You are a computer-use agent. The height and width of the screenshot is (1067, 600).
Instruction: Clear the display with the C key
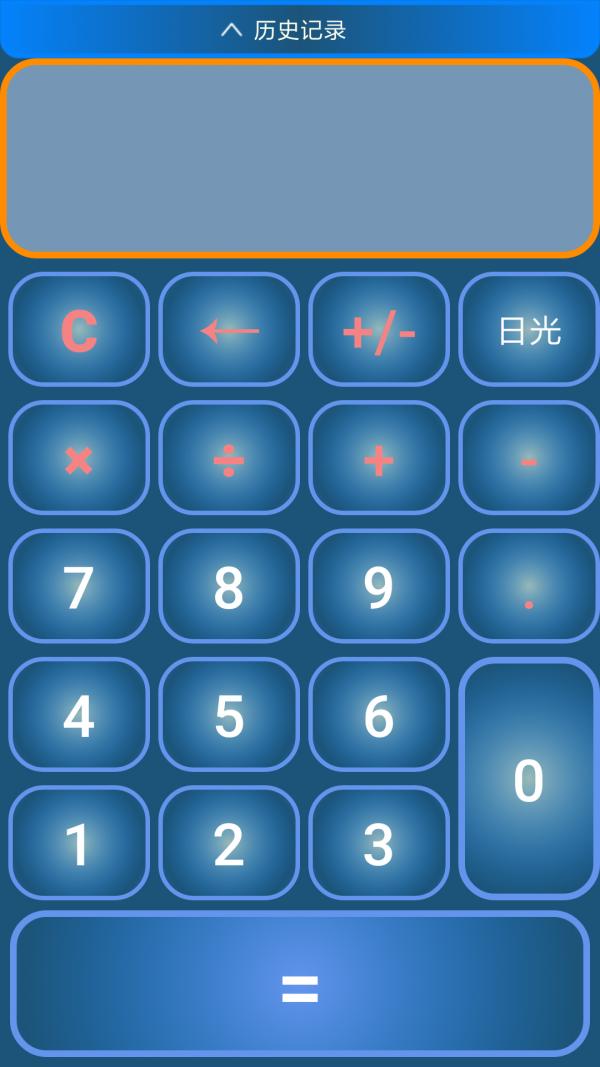click(x=79, y=330)
